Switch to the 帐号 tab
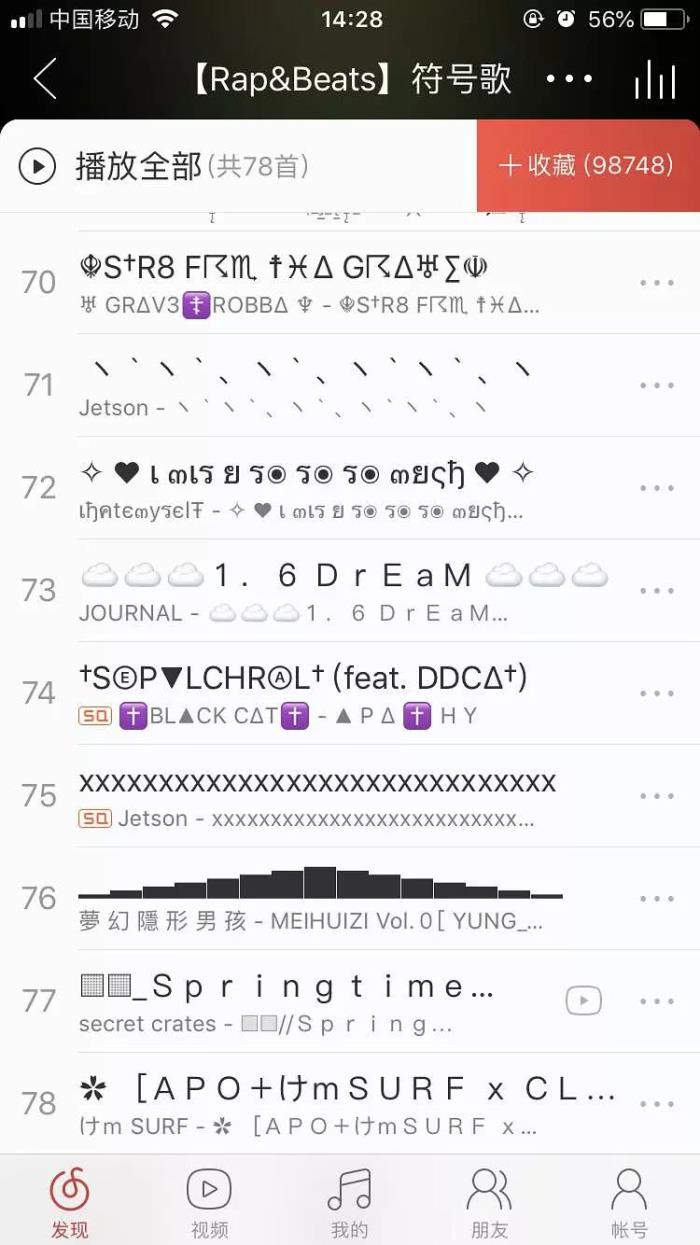Image resolution: width=700 pixels, height=1245 pixels. pyautogui.click(x=630, y=1200)
